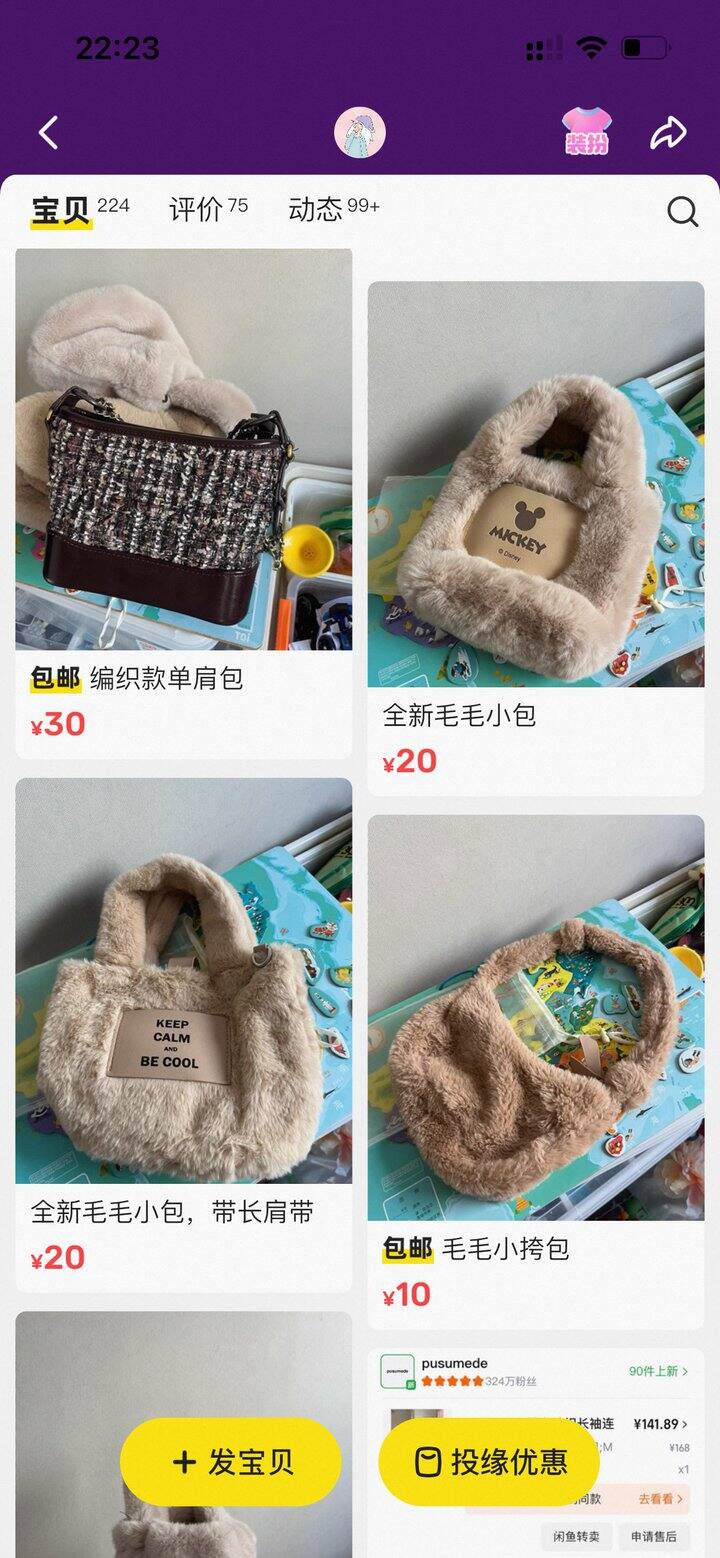Screen dimensions: 720x1558
Task: Search this shop's listings
Action: pyautogui.click(x=682, y=211)
